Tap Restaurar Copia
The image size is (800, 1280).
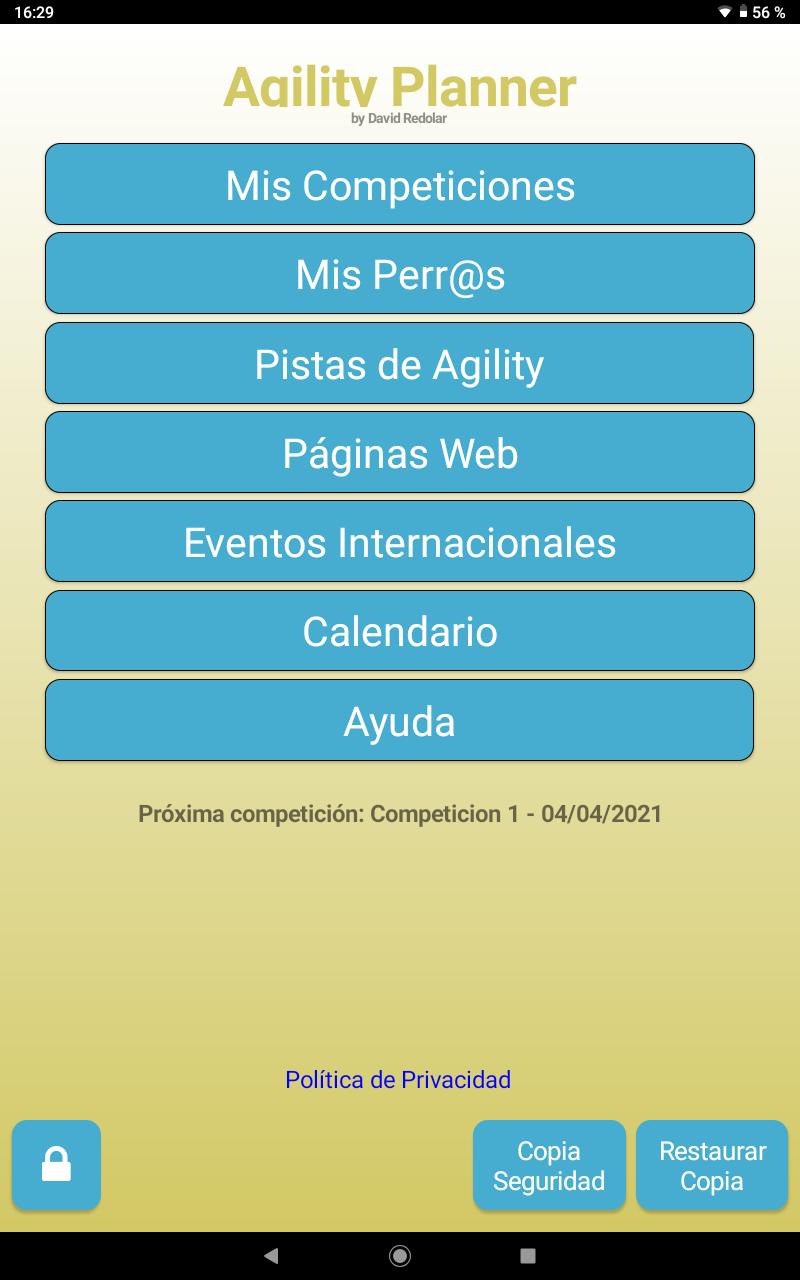click(x=712, y=1165)
